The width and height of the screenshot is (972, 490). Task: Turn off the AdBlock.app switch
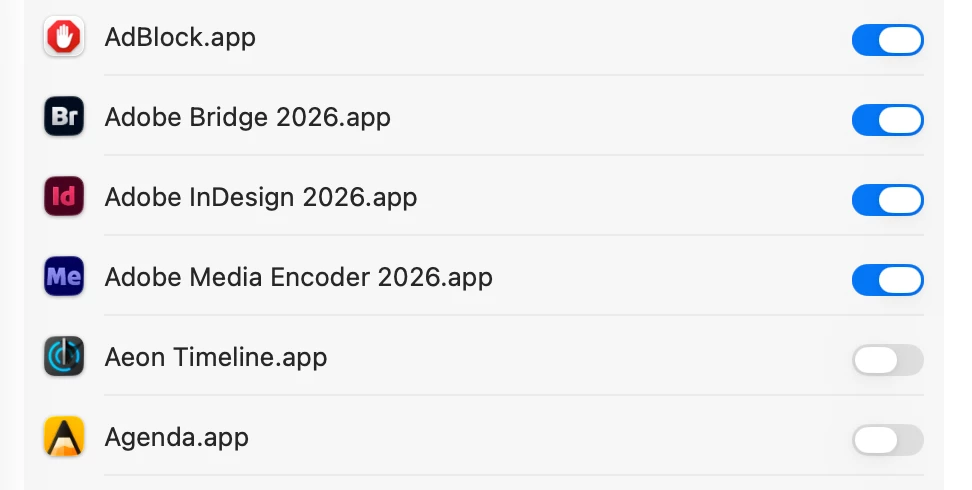coord(888,40)
